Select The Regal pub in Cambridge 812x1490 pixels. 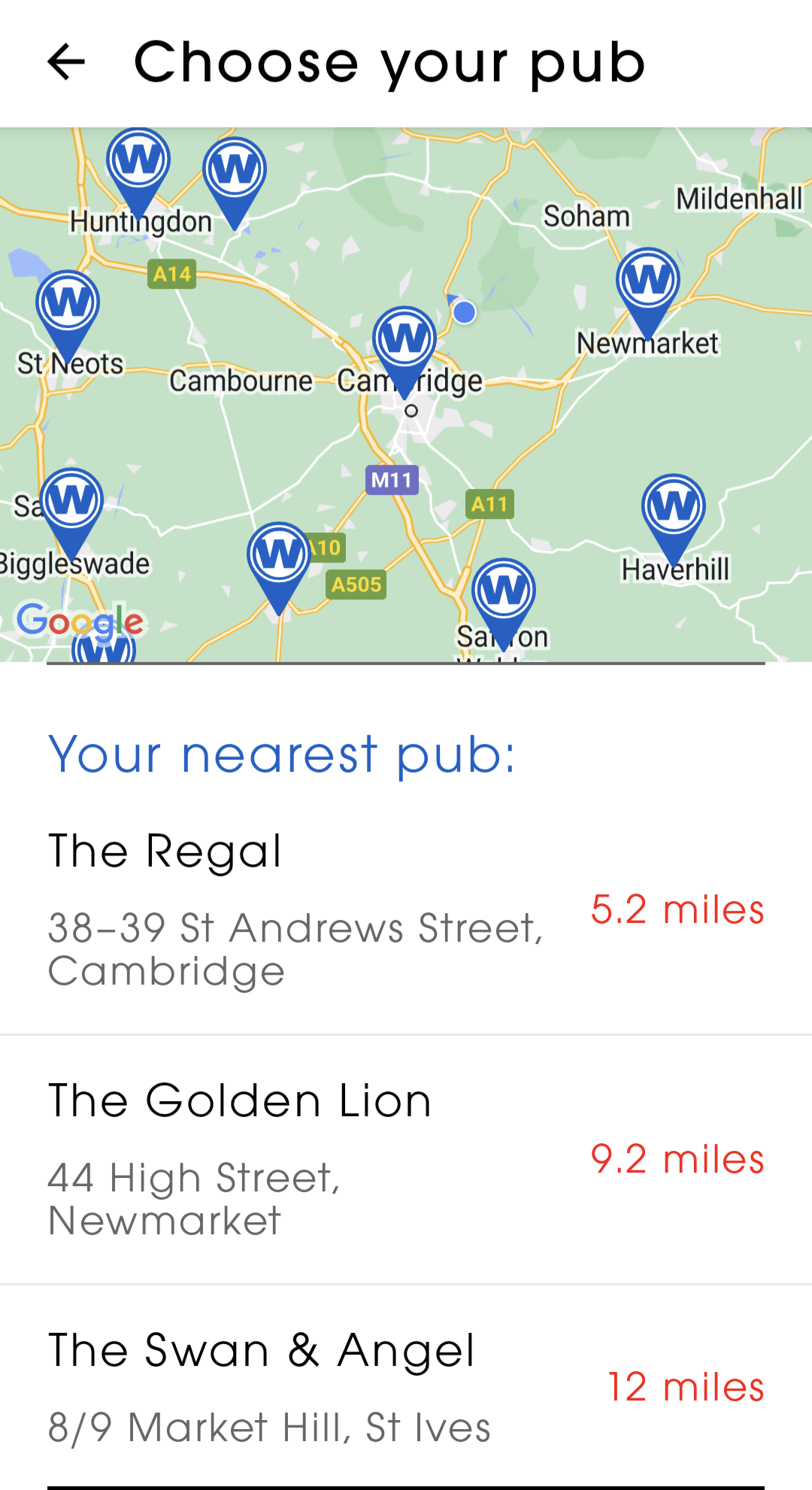pos(406,910)
